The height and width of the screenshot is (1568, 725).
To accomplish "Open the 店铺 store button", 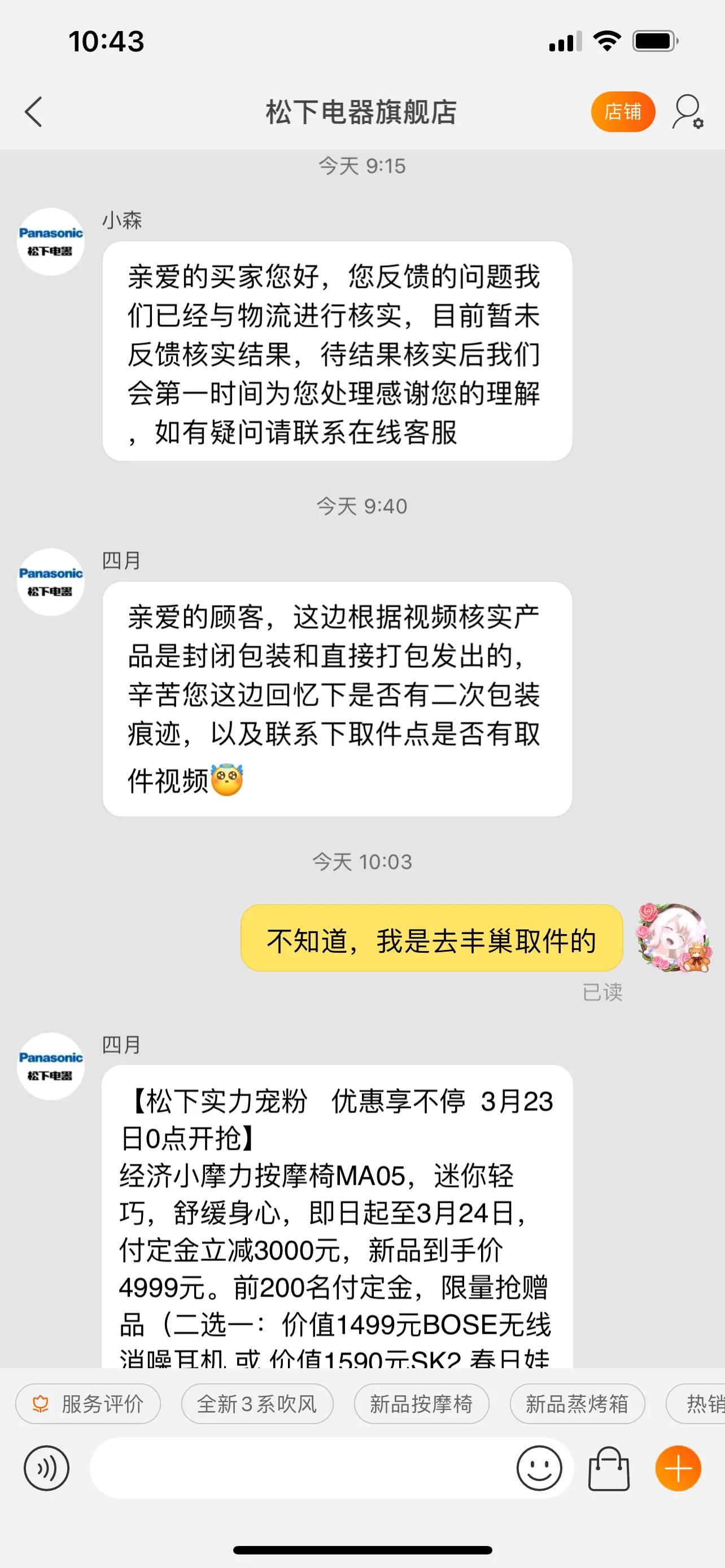I will pyautogui.click(x=623, y=112).
